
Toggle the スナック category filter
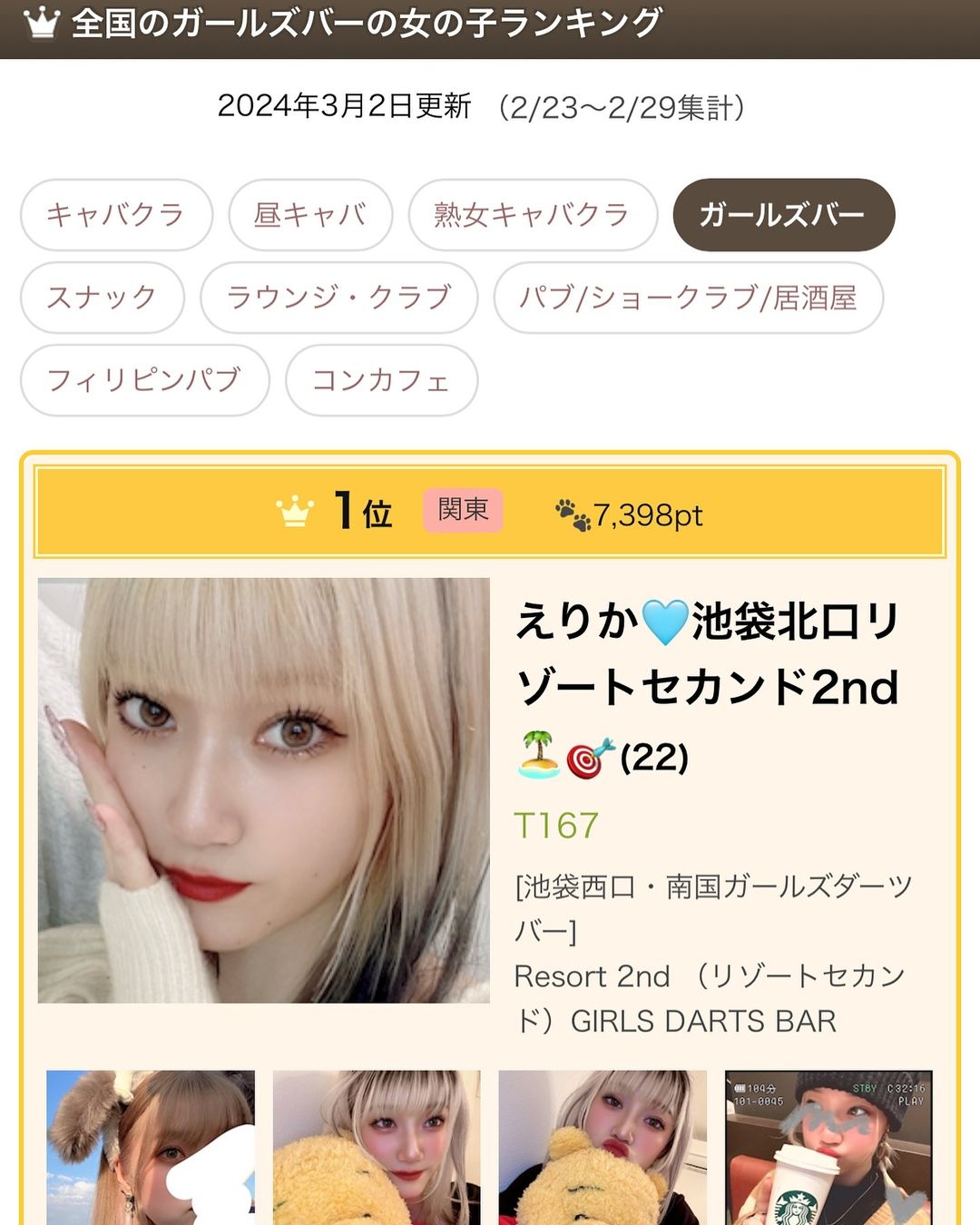[x=101, y=298]
